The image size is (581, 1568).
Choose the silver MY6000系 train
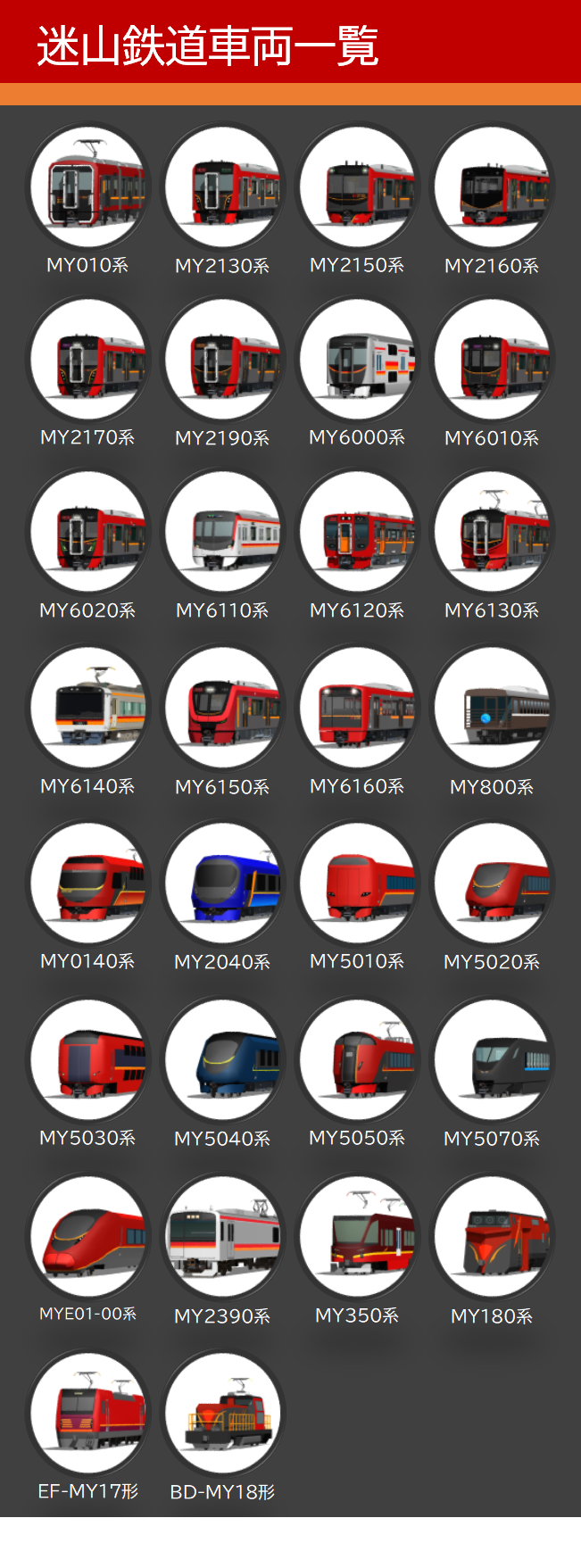[x=357, y=360]
